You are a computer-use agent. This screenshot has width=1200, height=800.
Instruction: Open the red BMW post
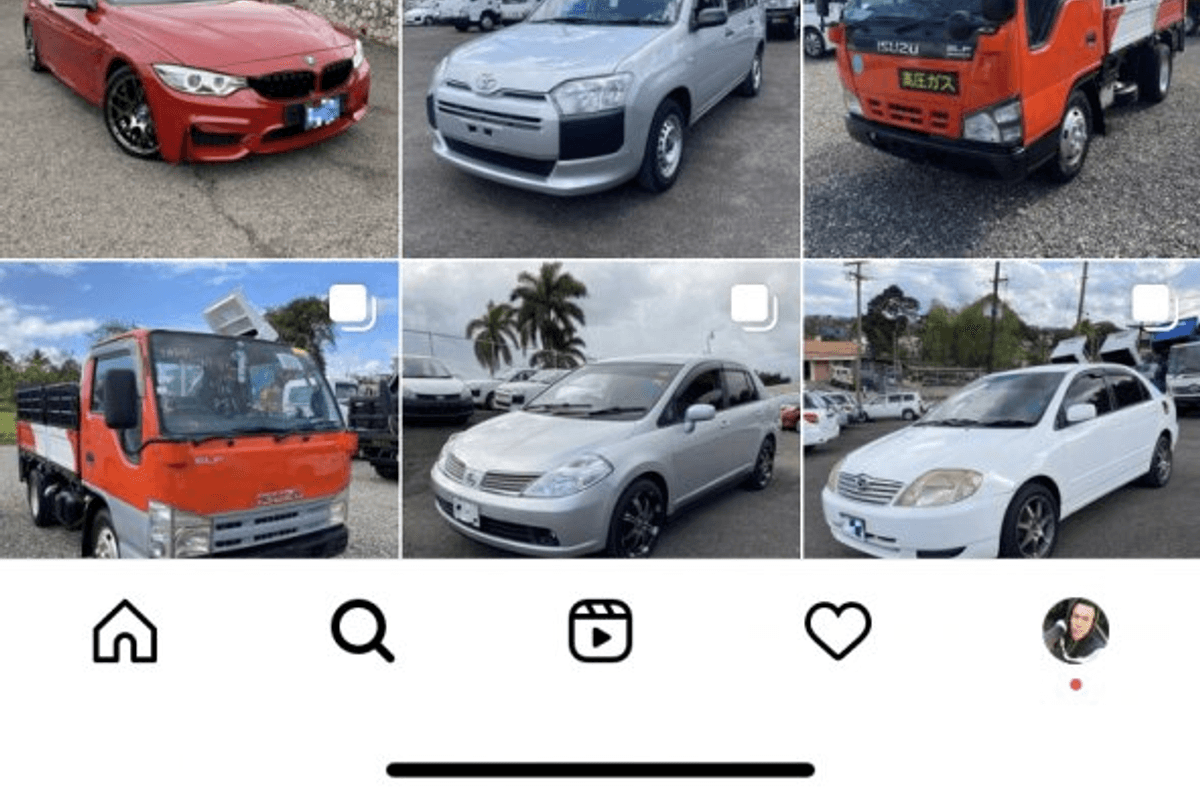coord(199,128)
